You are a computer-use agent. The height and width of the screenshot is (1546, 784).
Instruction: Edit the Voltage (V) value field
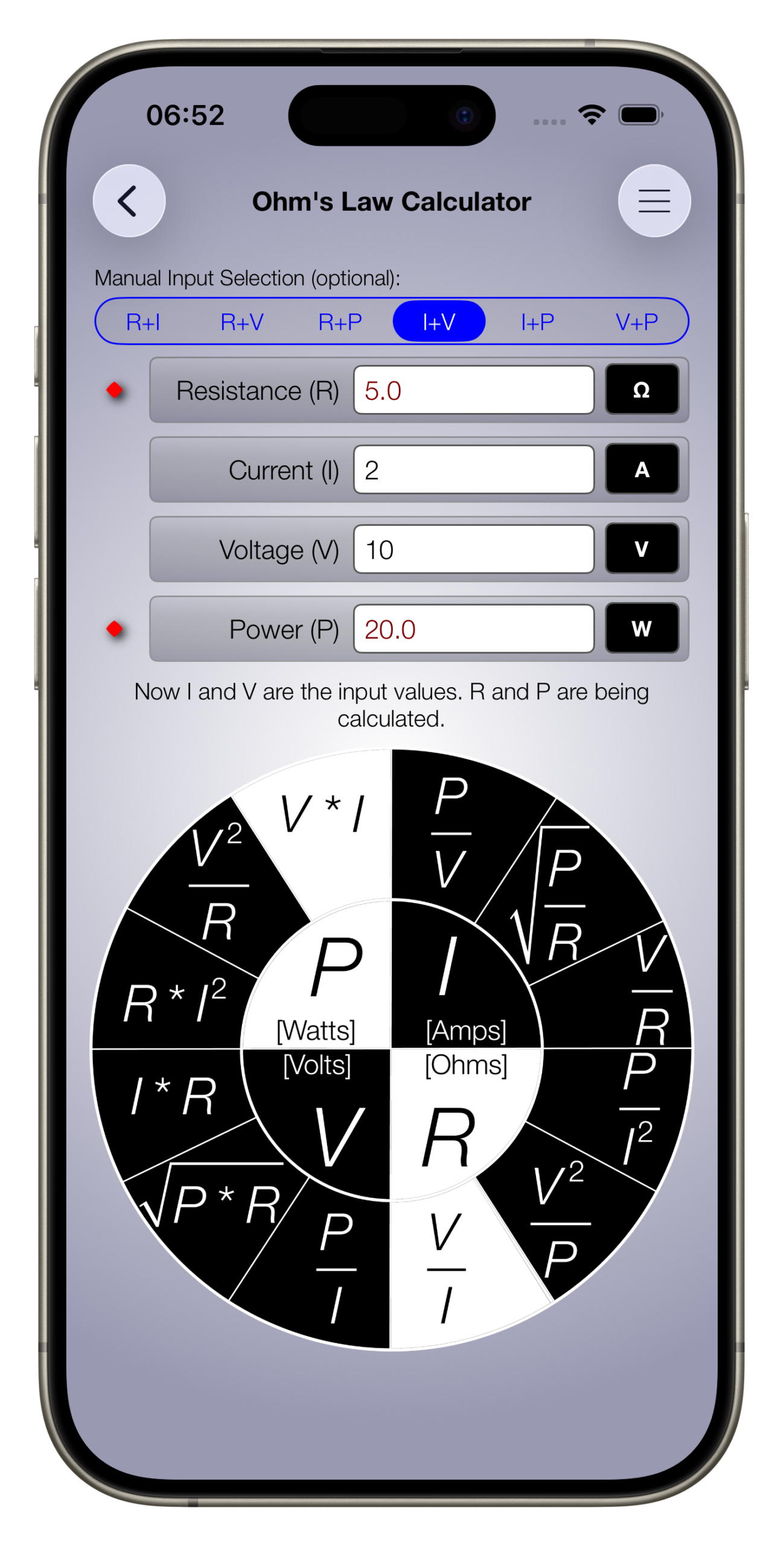click(474, 550)
